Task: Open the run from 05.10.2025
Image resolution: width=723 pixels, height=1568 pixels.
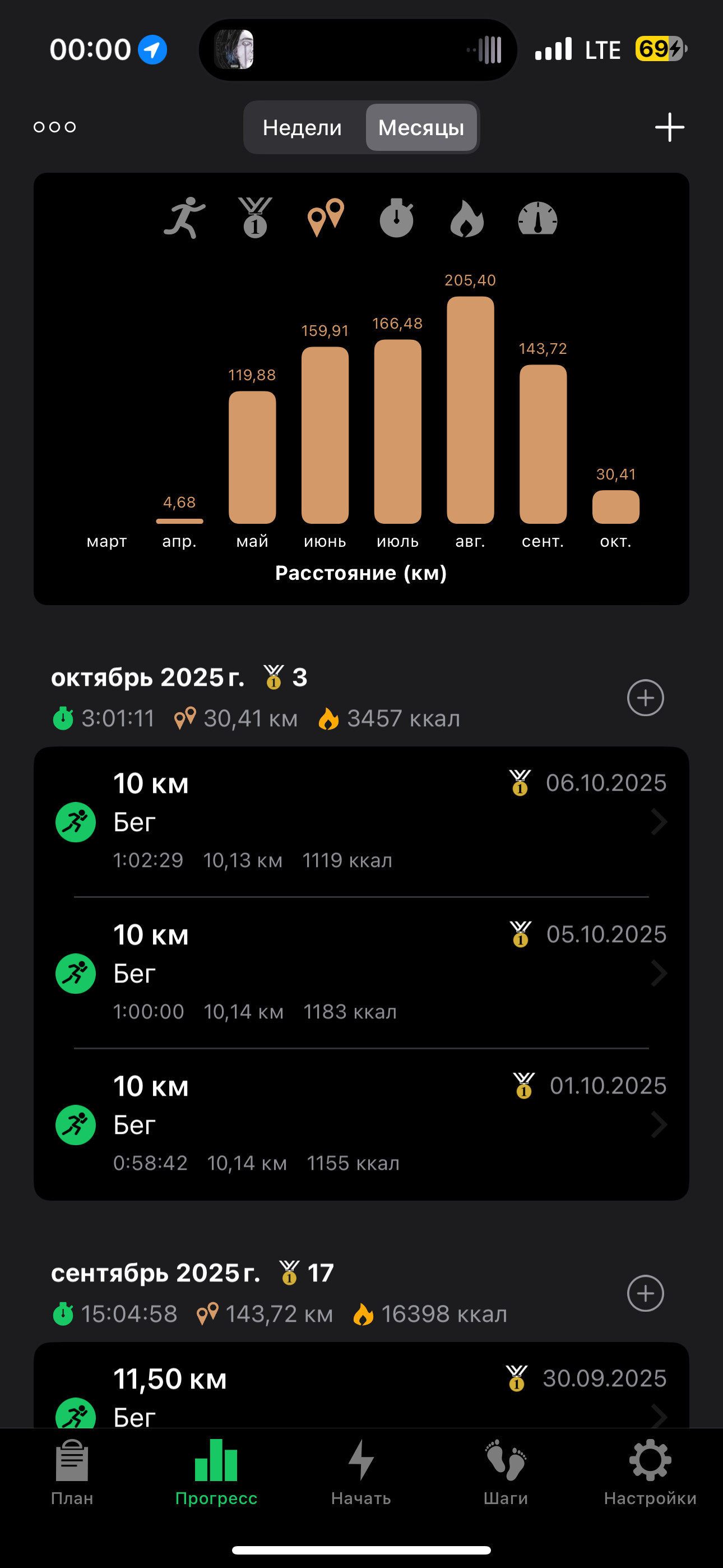Action: (361, 972)
